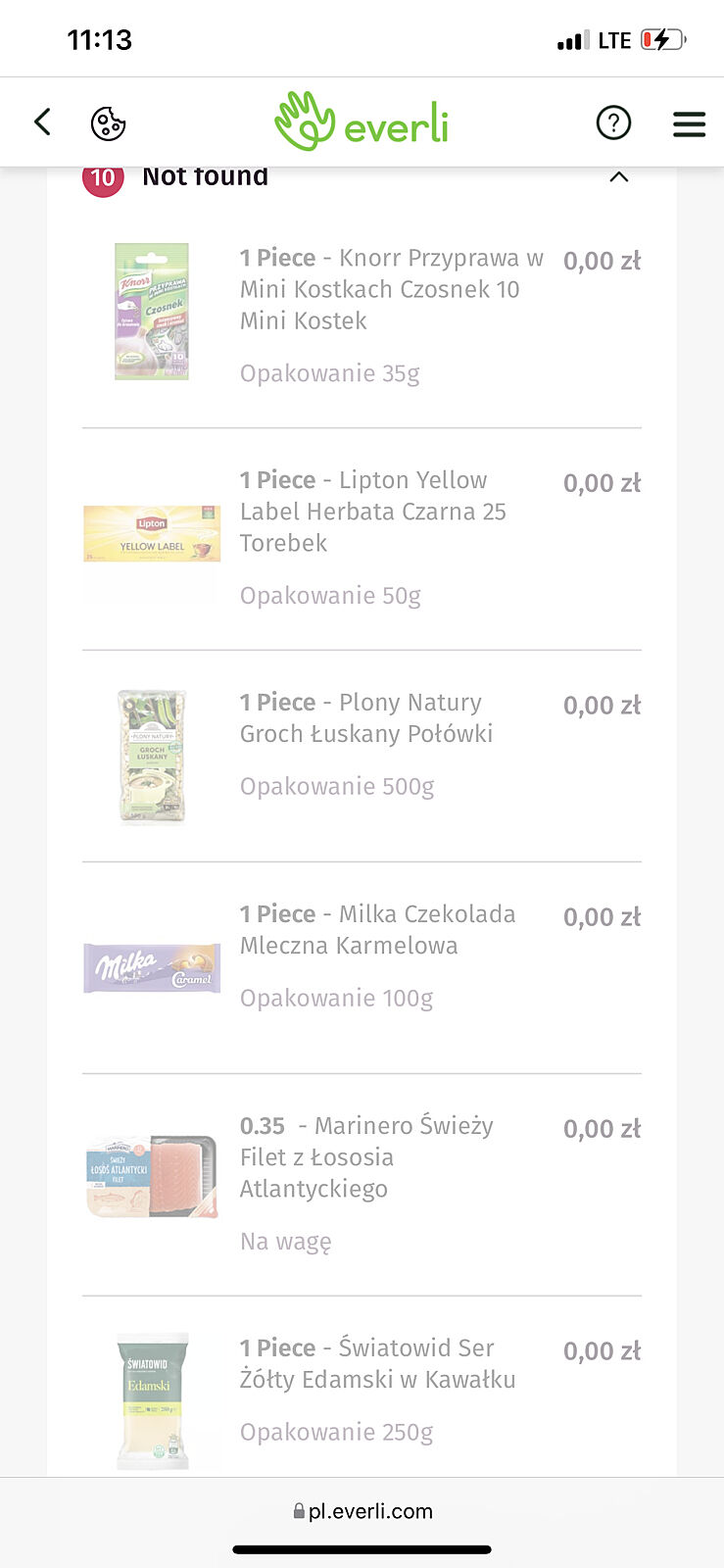Tap the Everli logo to go home
The height and width of the screenshot is (1568, 724).
(362, 122)
